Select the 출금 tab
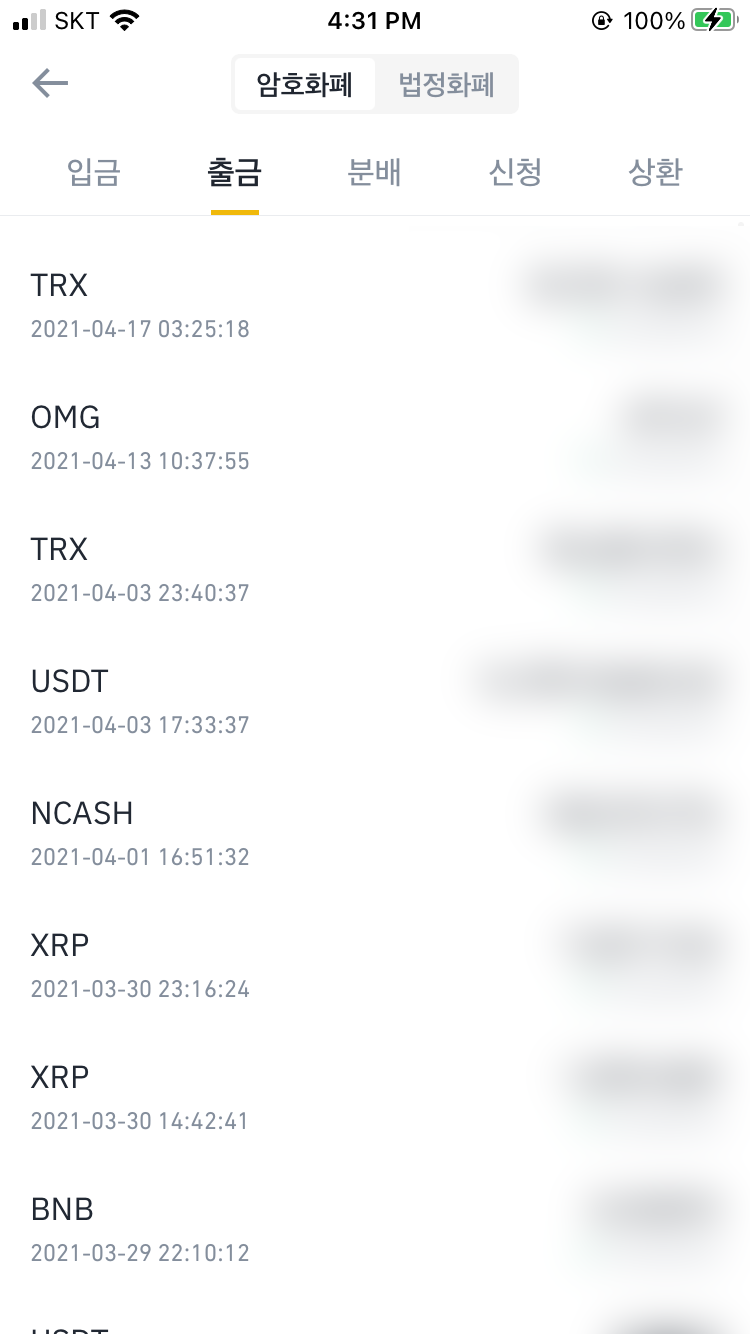 (235, 173)
